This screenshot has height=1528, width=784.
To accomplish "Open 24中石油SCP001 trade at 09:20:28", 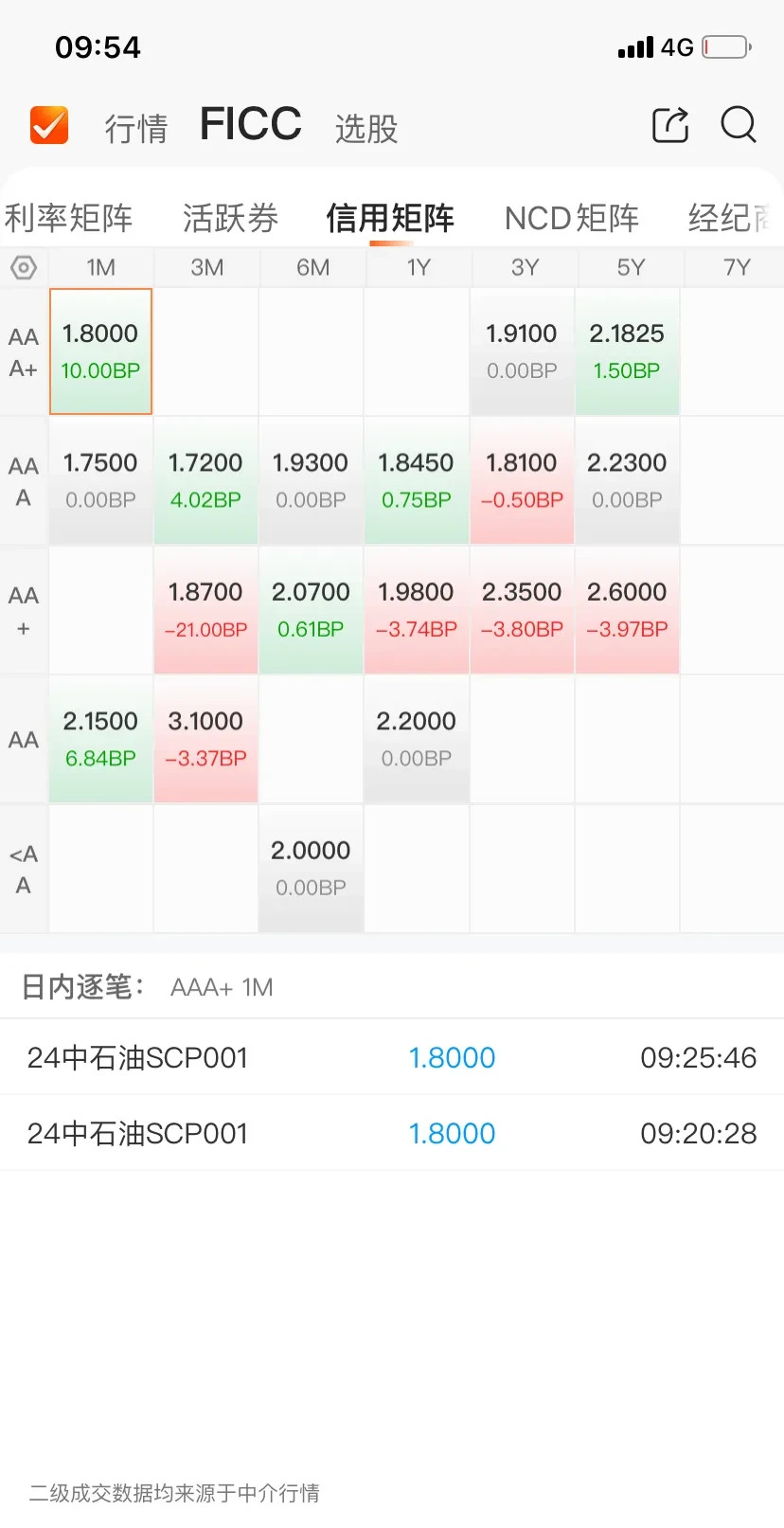I will pos(391,1133).
